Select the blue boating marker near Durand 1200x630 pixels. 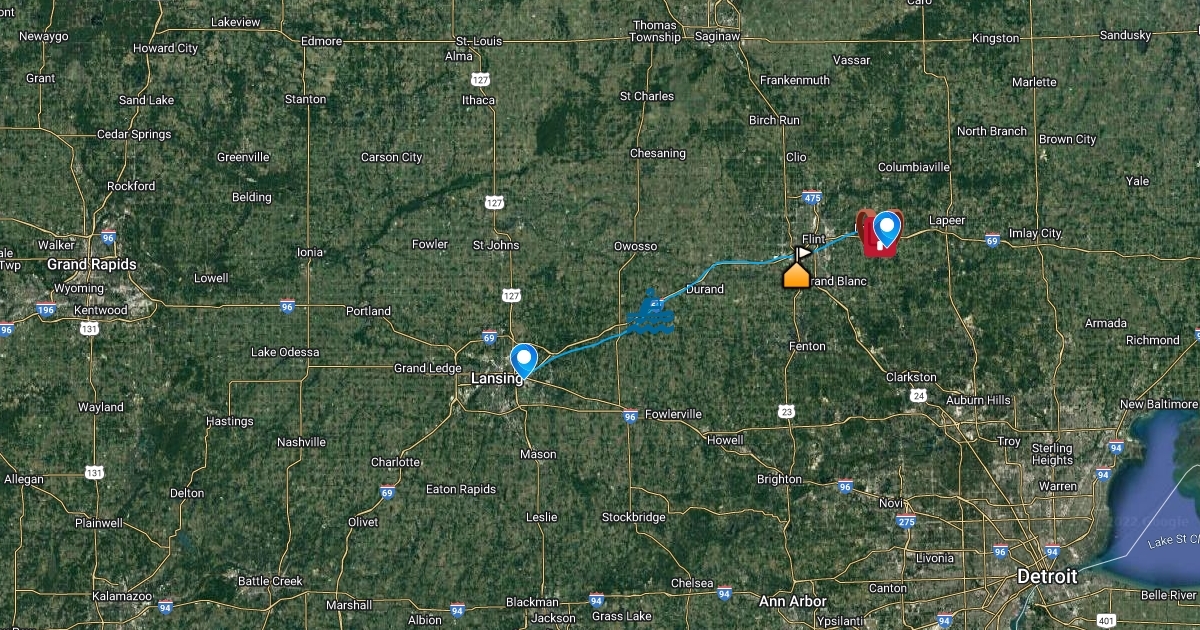point(651,313)
